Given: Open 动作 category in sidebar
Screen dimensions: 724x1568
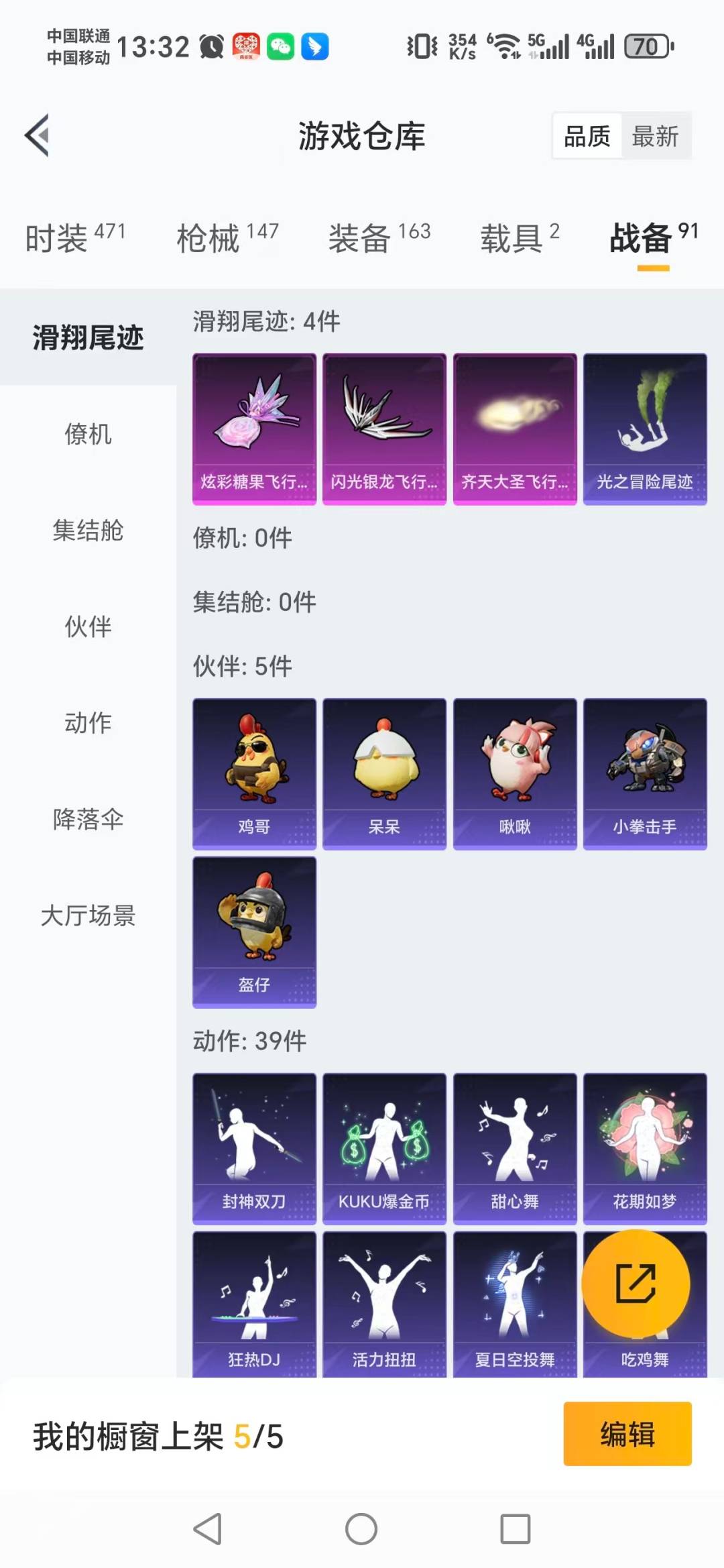Looking at the screenshot, I should 88,723.
